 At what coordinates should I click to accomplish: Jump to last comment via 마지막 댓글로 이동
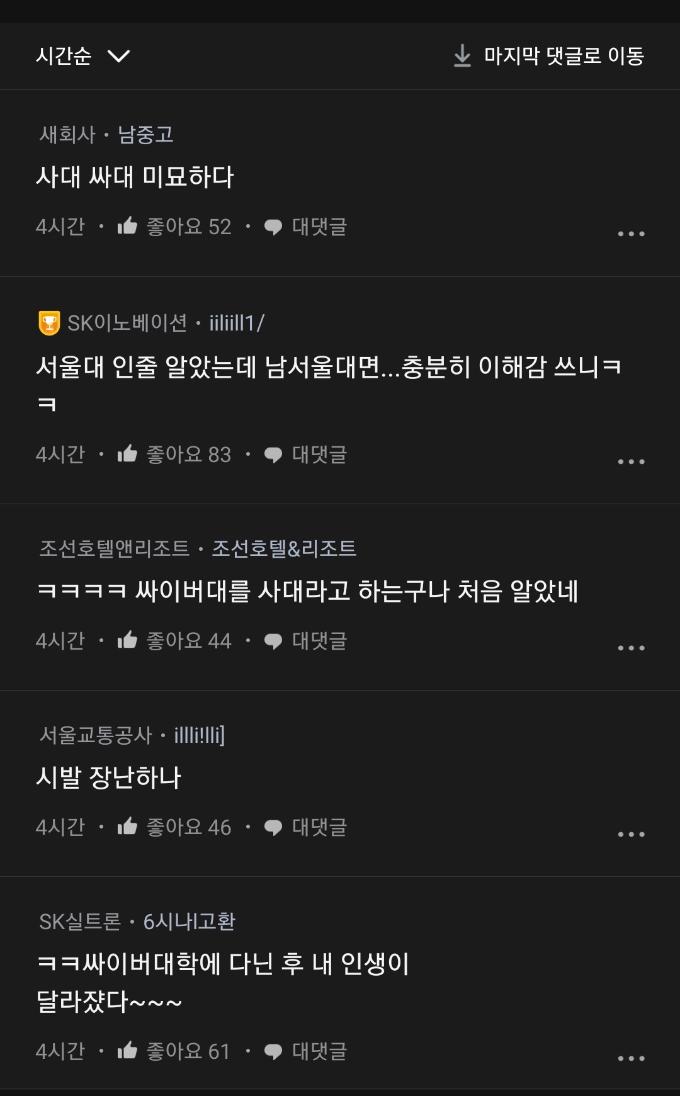pyautogui.click(x=548, y=56)
